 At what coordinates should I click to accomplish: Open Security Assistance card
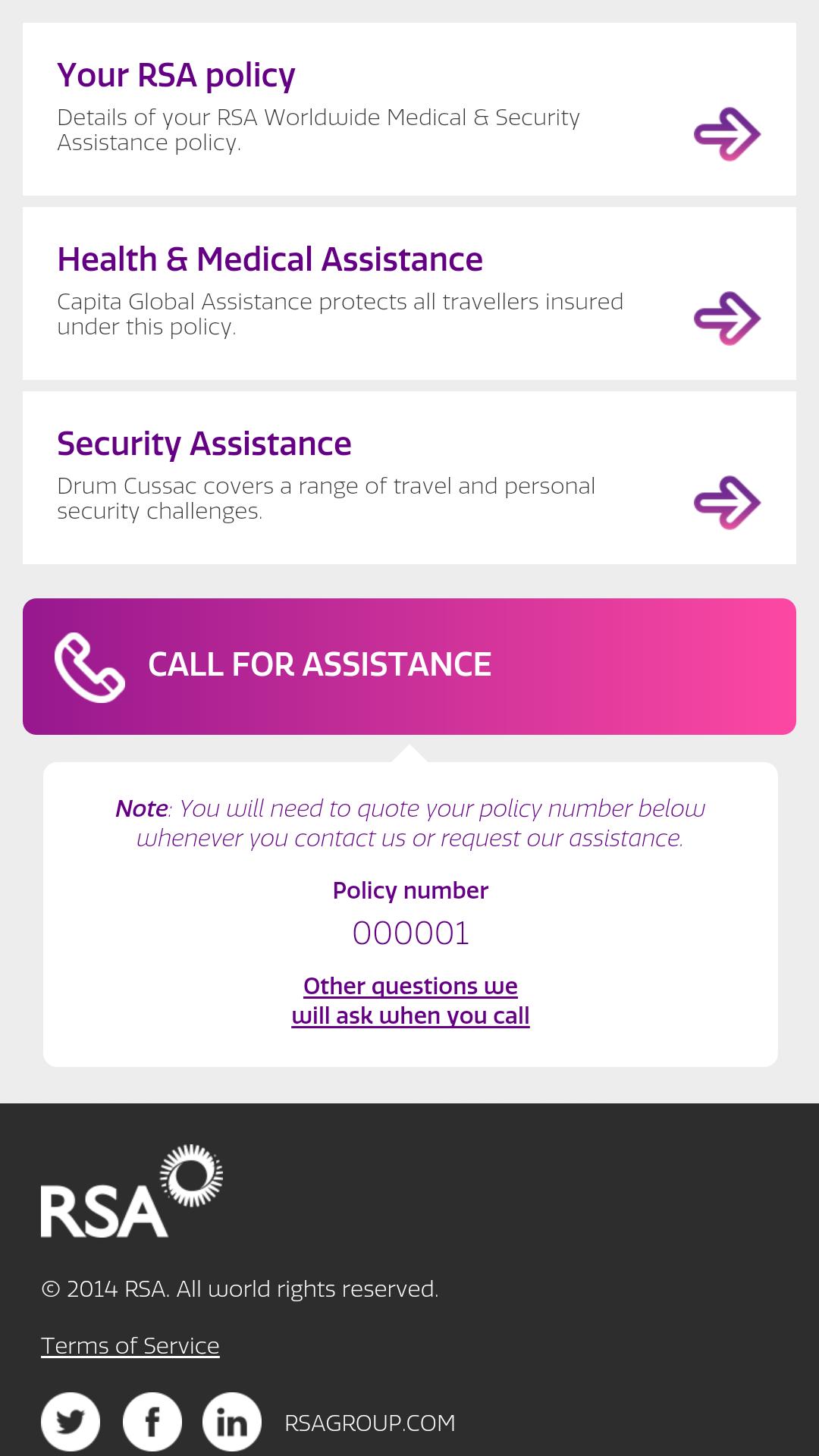point(409,478)
